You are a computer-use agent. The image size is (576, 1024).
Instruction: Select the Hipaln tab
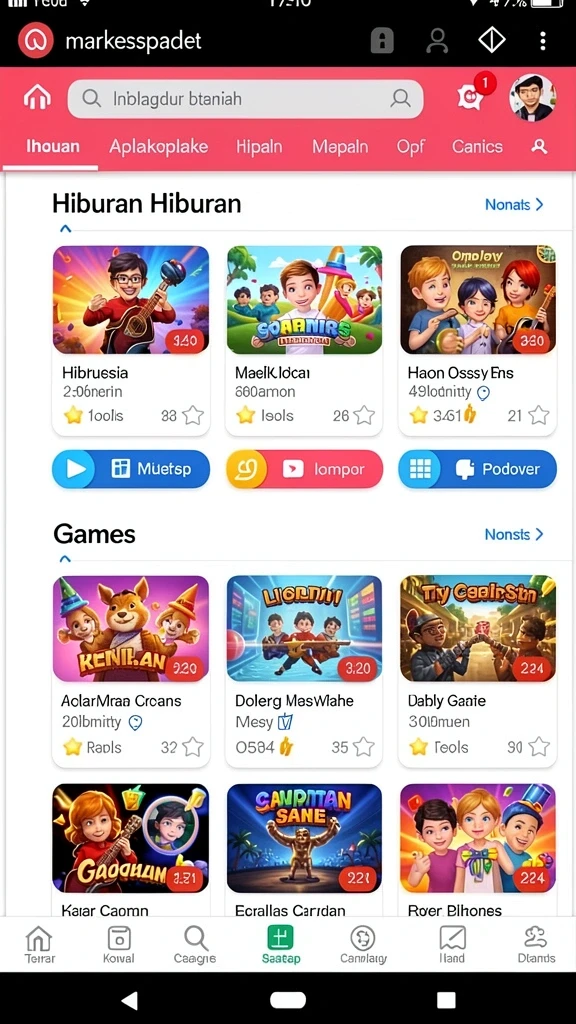(x=259, y=146)
